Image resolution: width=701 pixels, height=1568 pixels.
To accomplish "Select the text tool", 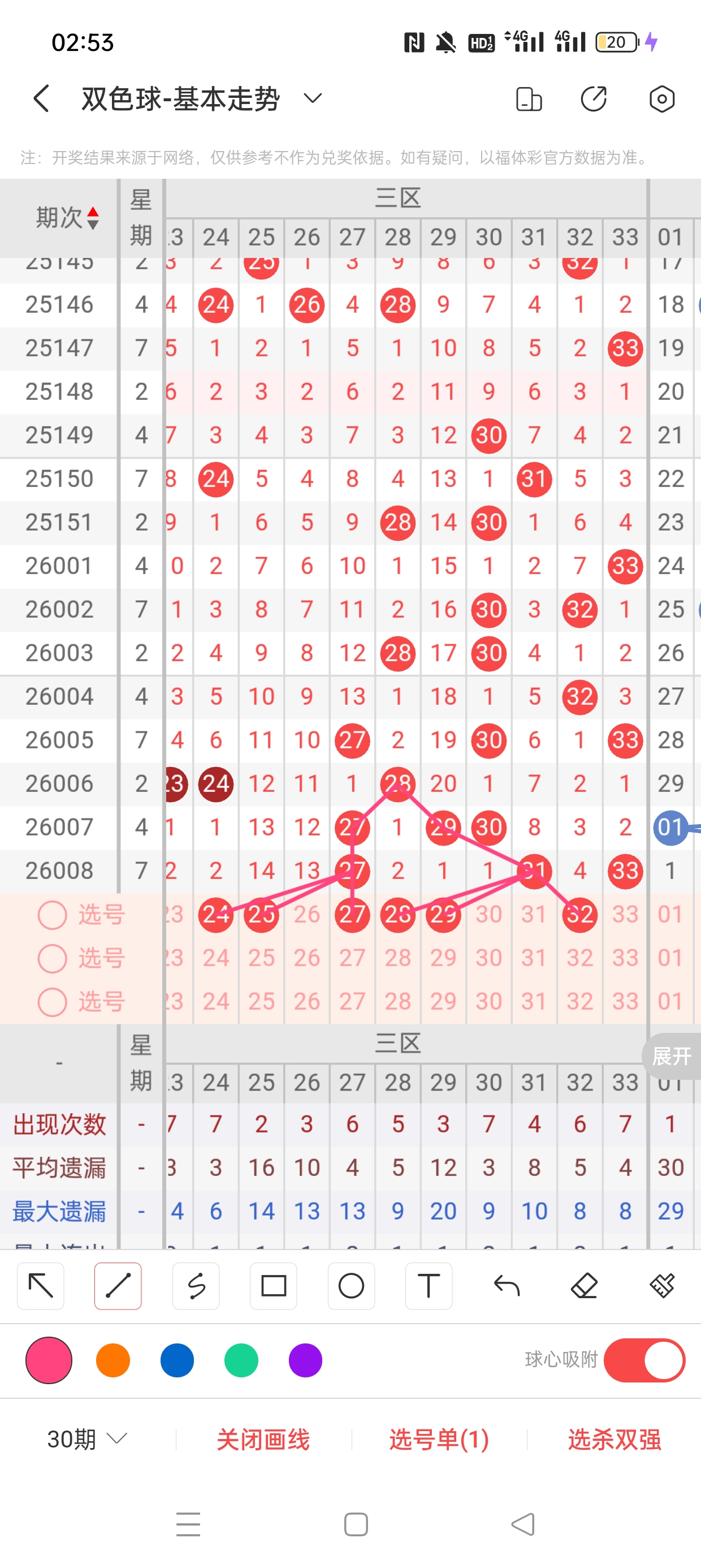I will [429, 1286].
